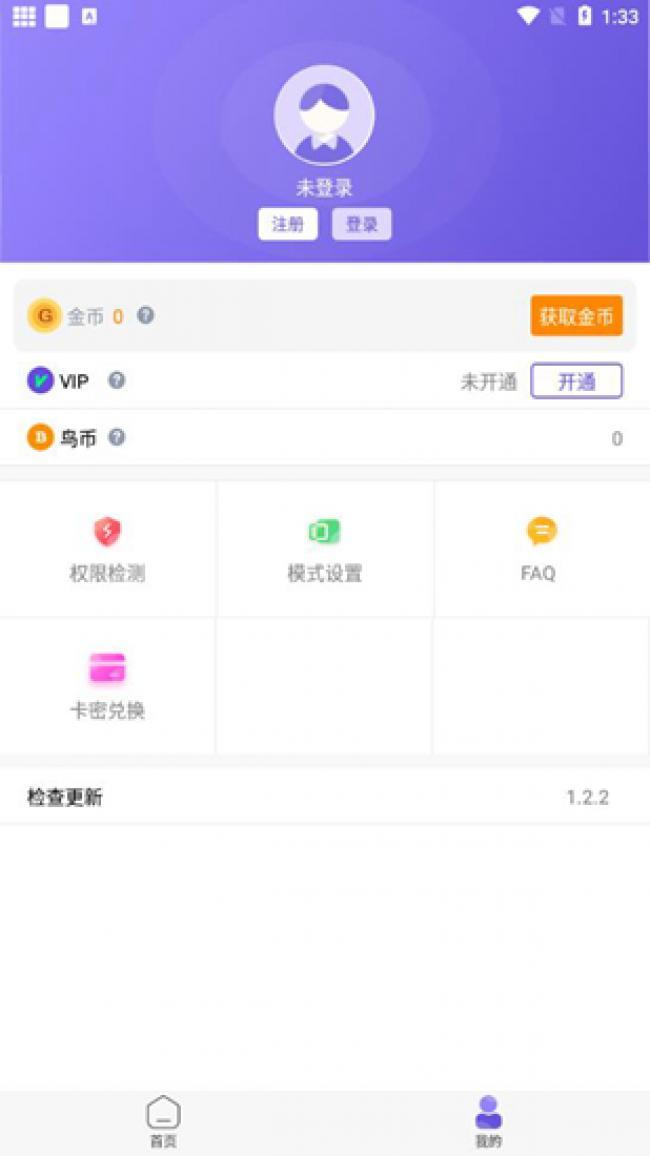The width and height of the screenshot is (650, 1156).
Task: Tap the 注册 register button
Action: click(x=288, y=224)
